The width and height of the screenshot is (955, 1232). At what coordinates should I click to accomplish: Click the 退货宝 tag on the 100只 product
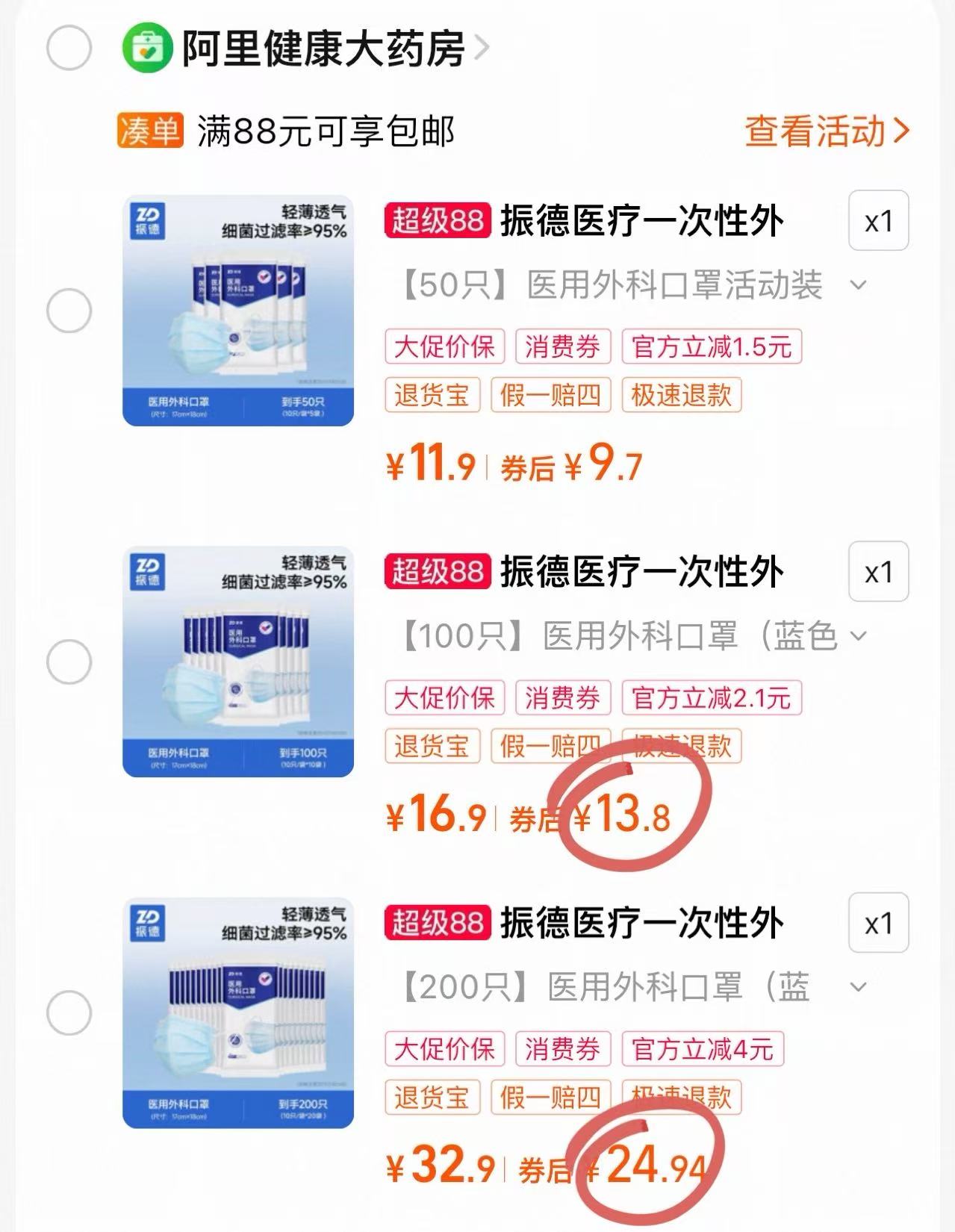pos(433,747)
